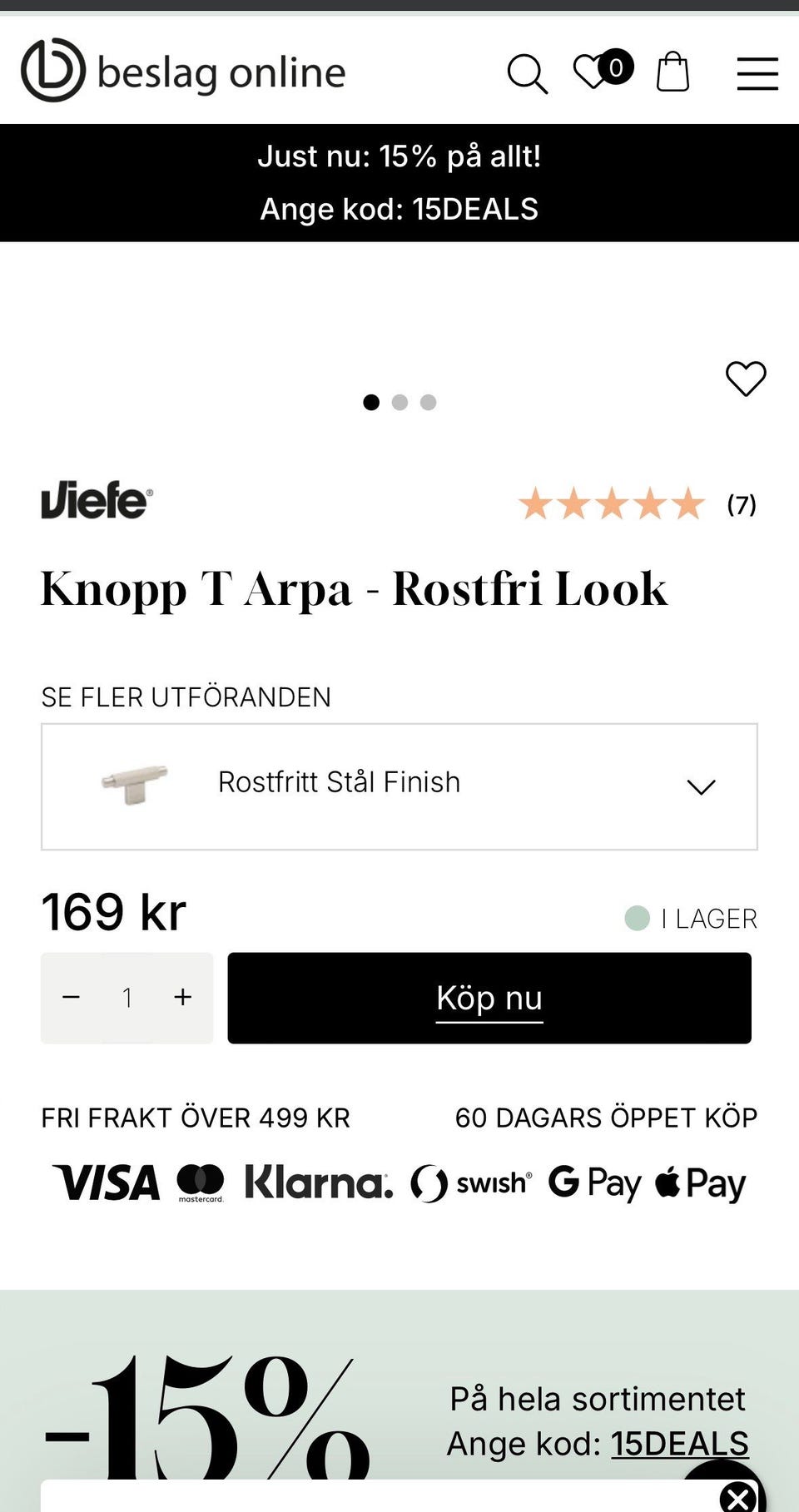799x1512 pixels.
Task: Open the search magnifier icon
Action: [527, 73]
